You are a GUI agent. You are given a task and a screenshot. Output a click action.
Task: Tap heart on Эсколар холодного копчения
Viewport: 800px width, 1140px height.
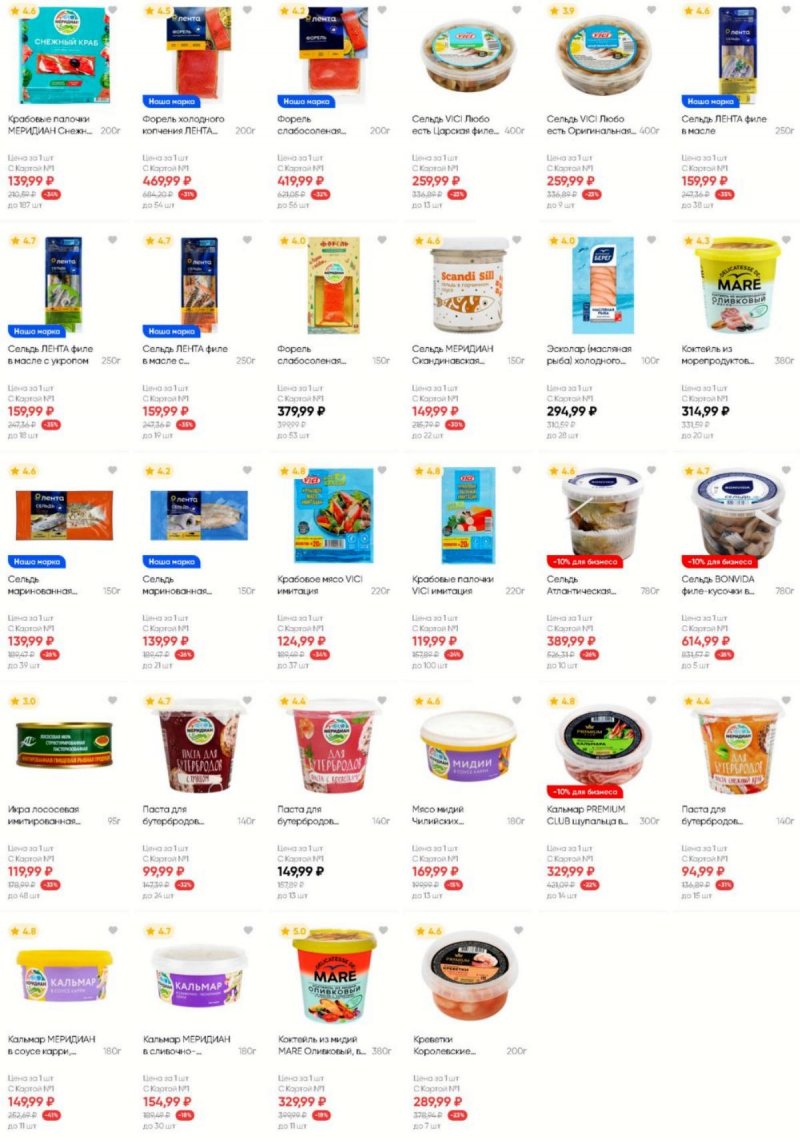pos(652,240)
